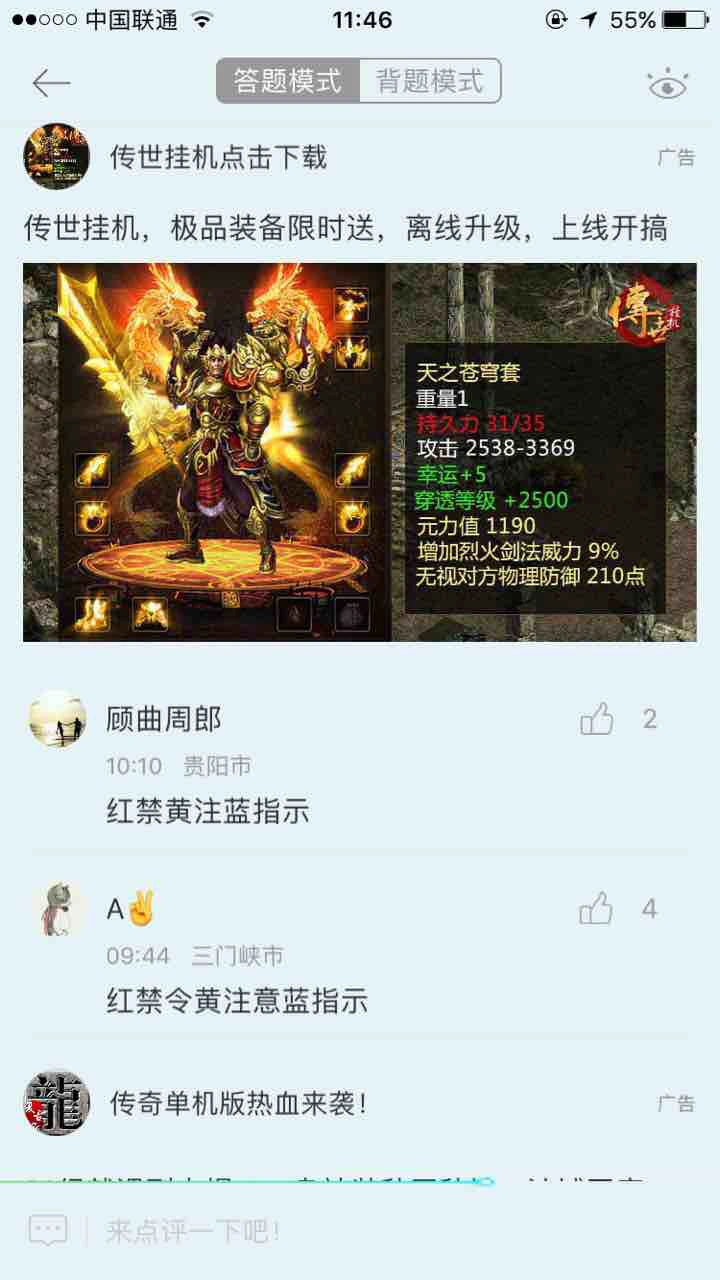This screenshot has height=1280, width=720.
Task: Switch to 背题模式 tab
Action: click(x=430, y=81)
